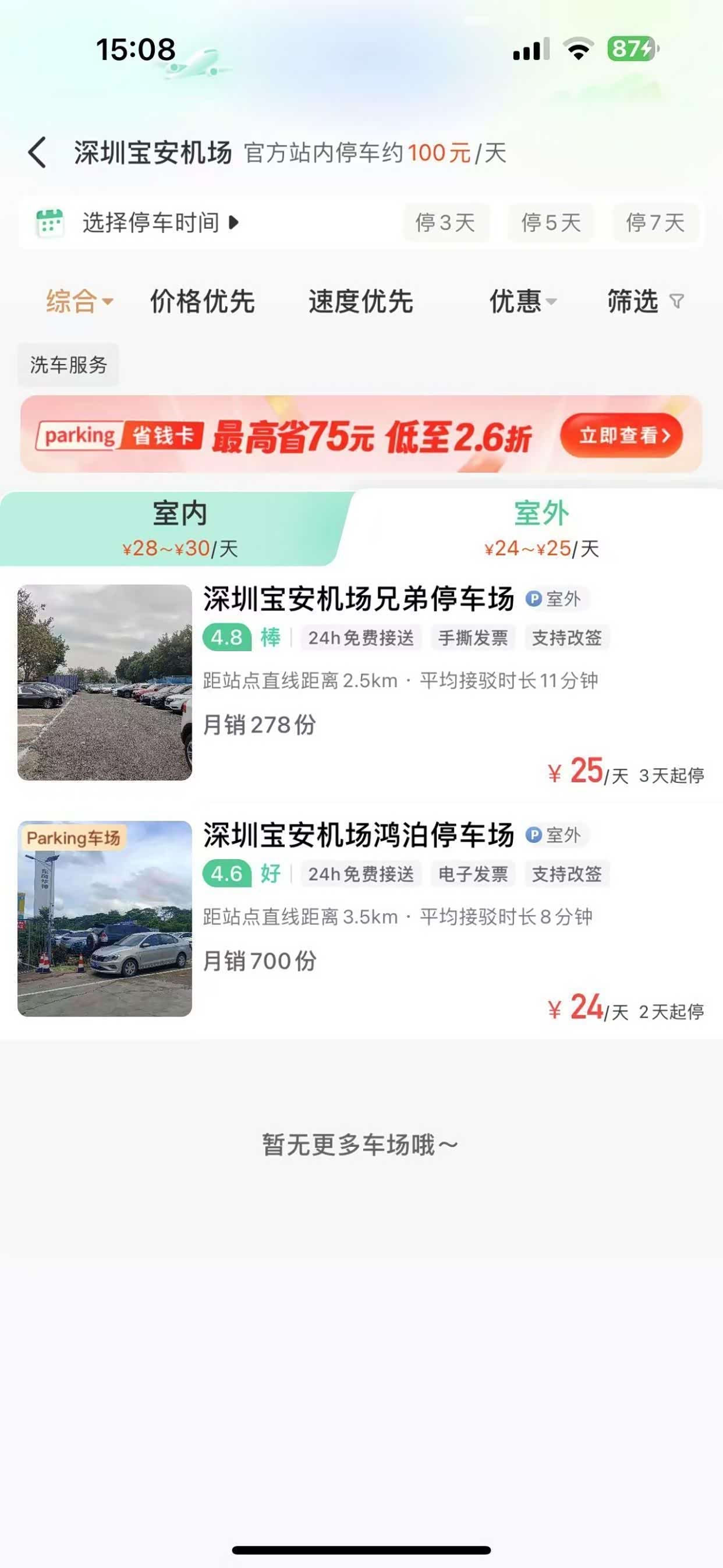Expand the 优惠 dropdown
Image resolution: width=723 pixels, height=1568 pixels.
tap(522, 301)
